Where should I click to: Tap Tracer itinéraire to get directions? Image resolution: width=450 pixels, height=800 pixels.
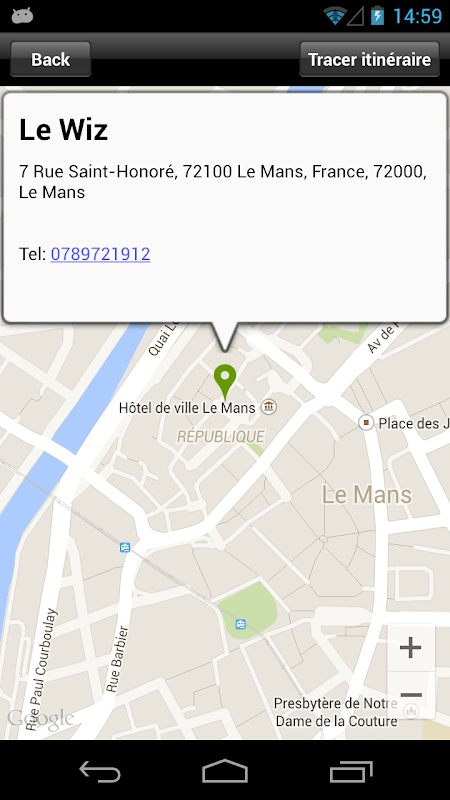pyautogui.click(x=369, y=59)
